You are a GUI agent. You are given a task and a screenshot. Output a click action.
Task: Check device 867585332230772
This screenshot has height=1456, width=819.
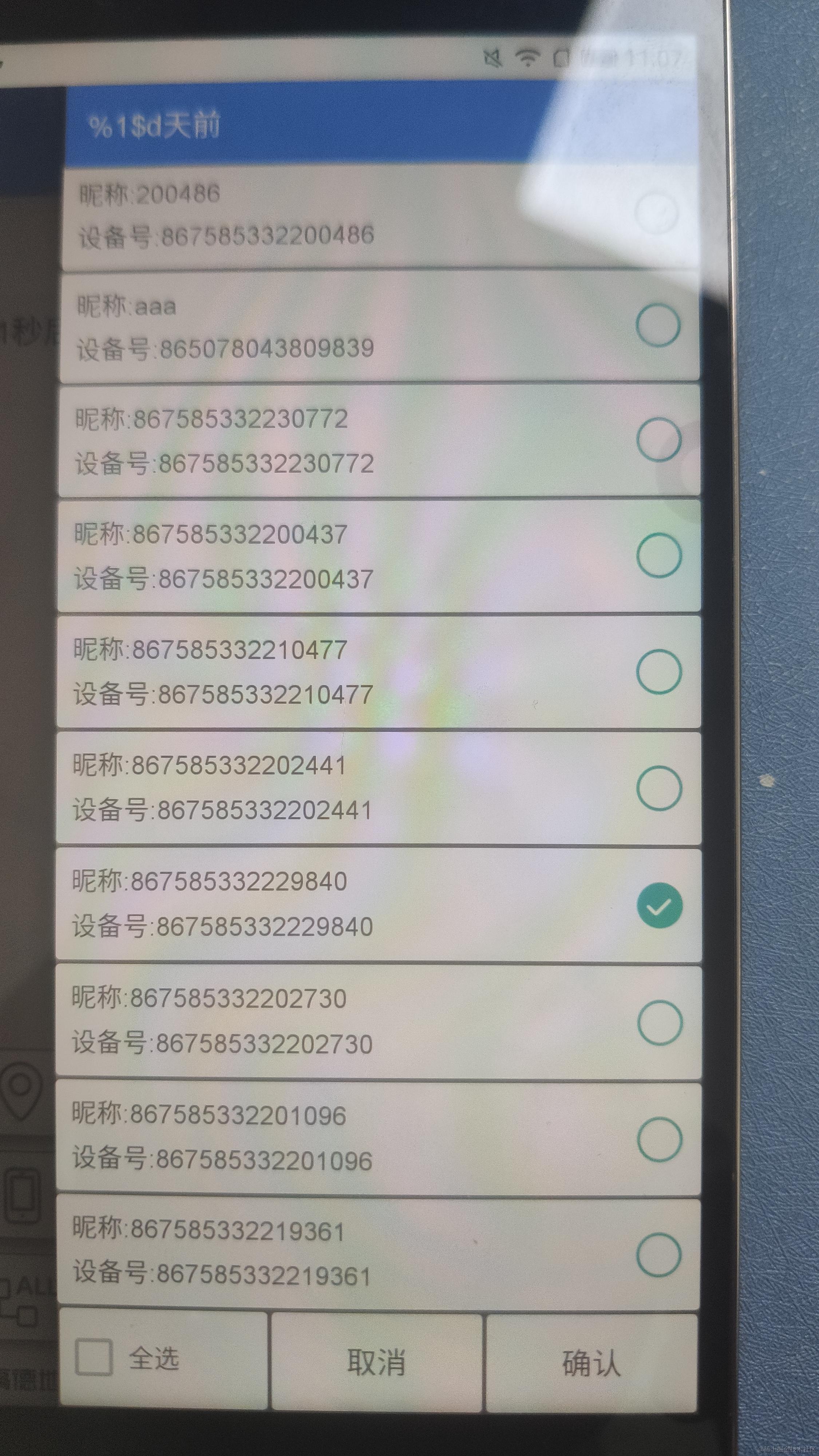(658, 439)
